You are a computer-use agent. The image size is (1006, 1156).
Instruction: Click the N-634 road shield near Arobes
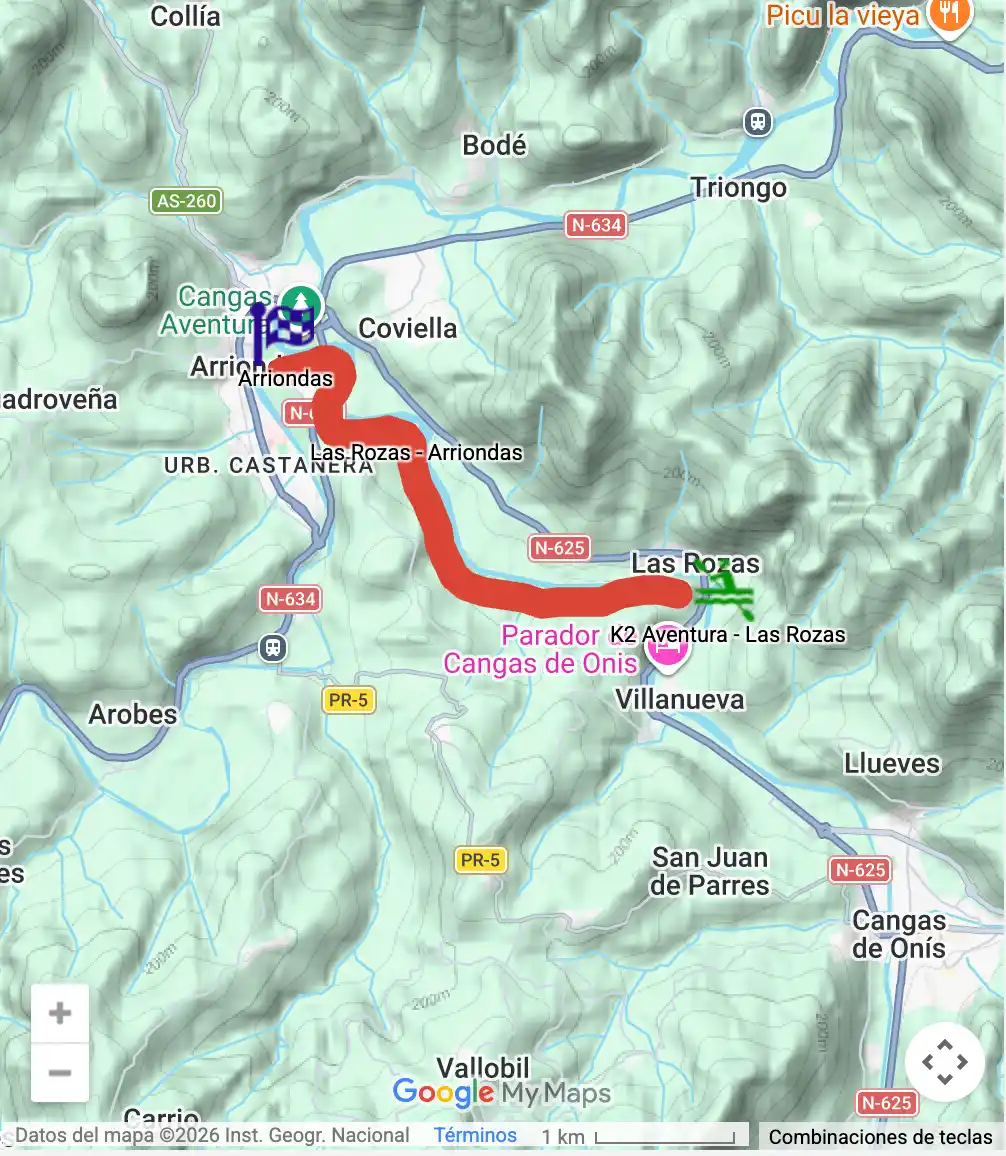(290, 599)
